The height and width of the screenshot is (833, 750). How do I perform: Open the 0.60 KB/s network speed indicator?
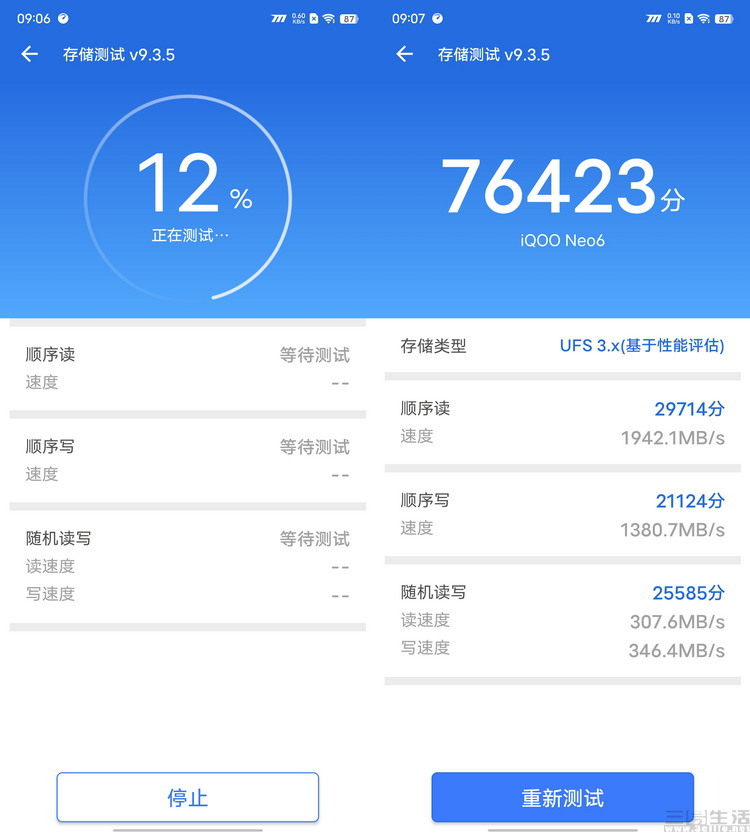tap(298, 17)
